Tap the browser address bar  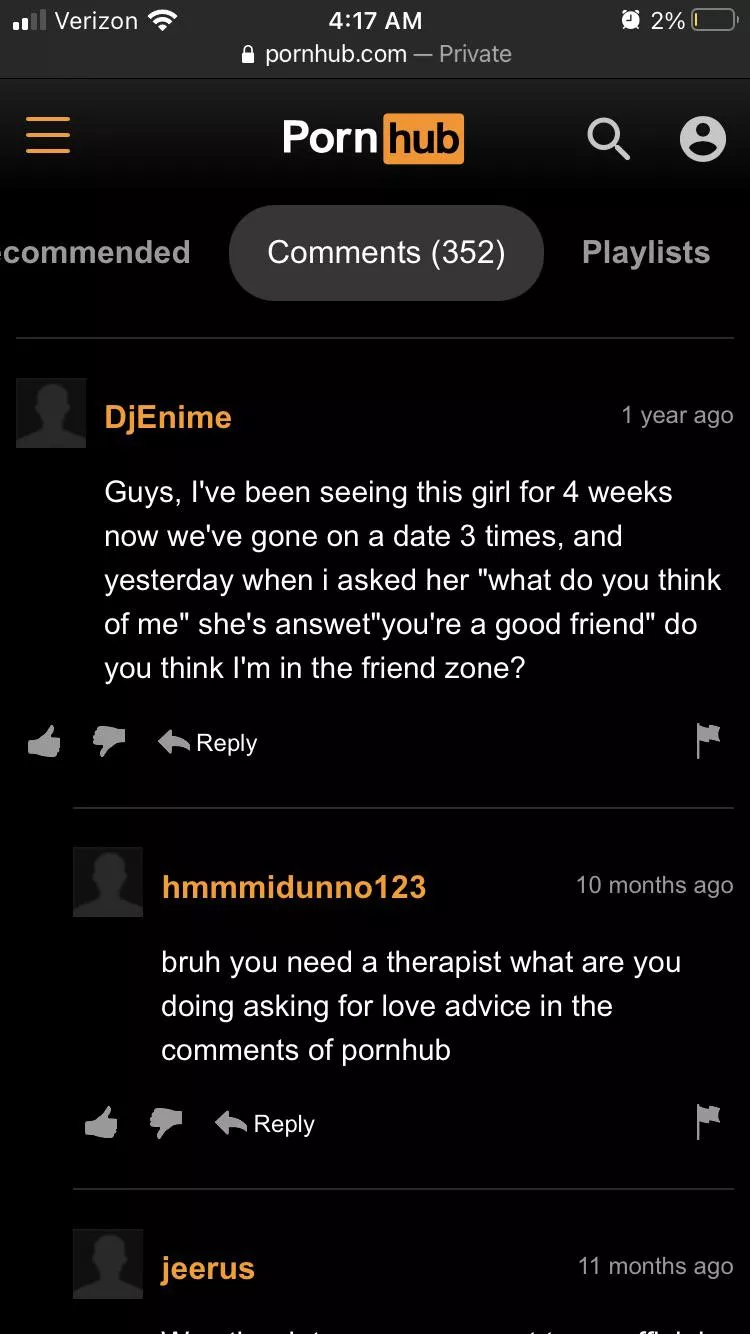[375, 54]
